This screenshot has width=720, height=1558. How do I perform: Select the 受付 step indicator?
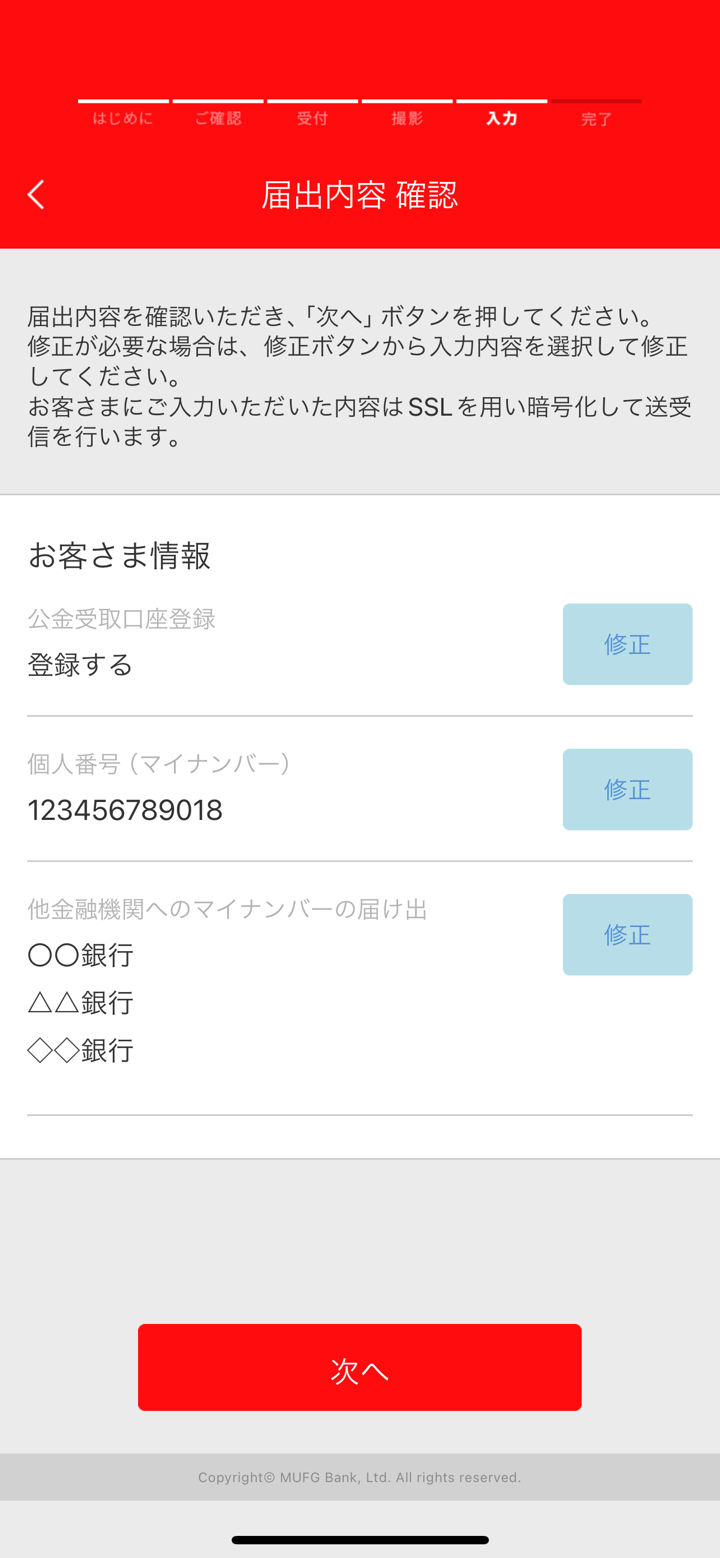(312, 118)
